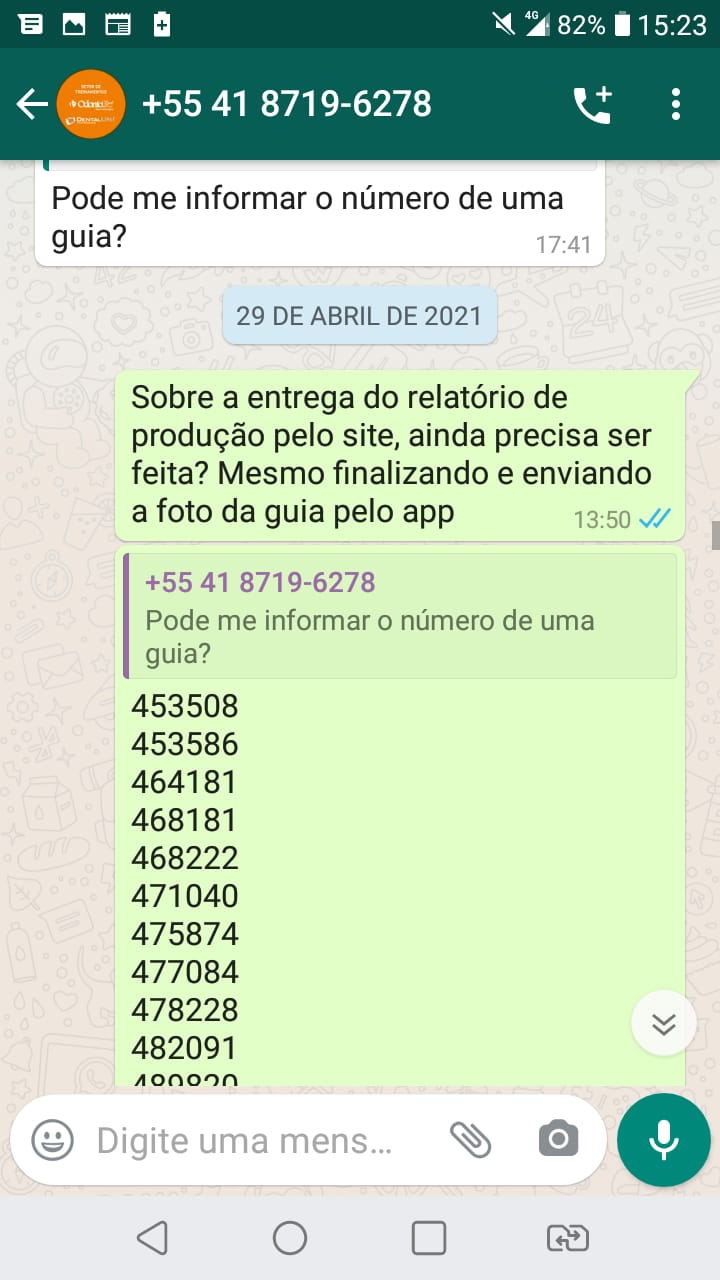The image size is (720, 1280).
Task: Attach a file with the paperclip
Action: coord(470,1140)
